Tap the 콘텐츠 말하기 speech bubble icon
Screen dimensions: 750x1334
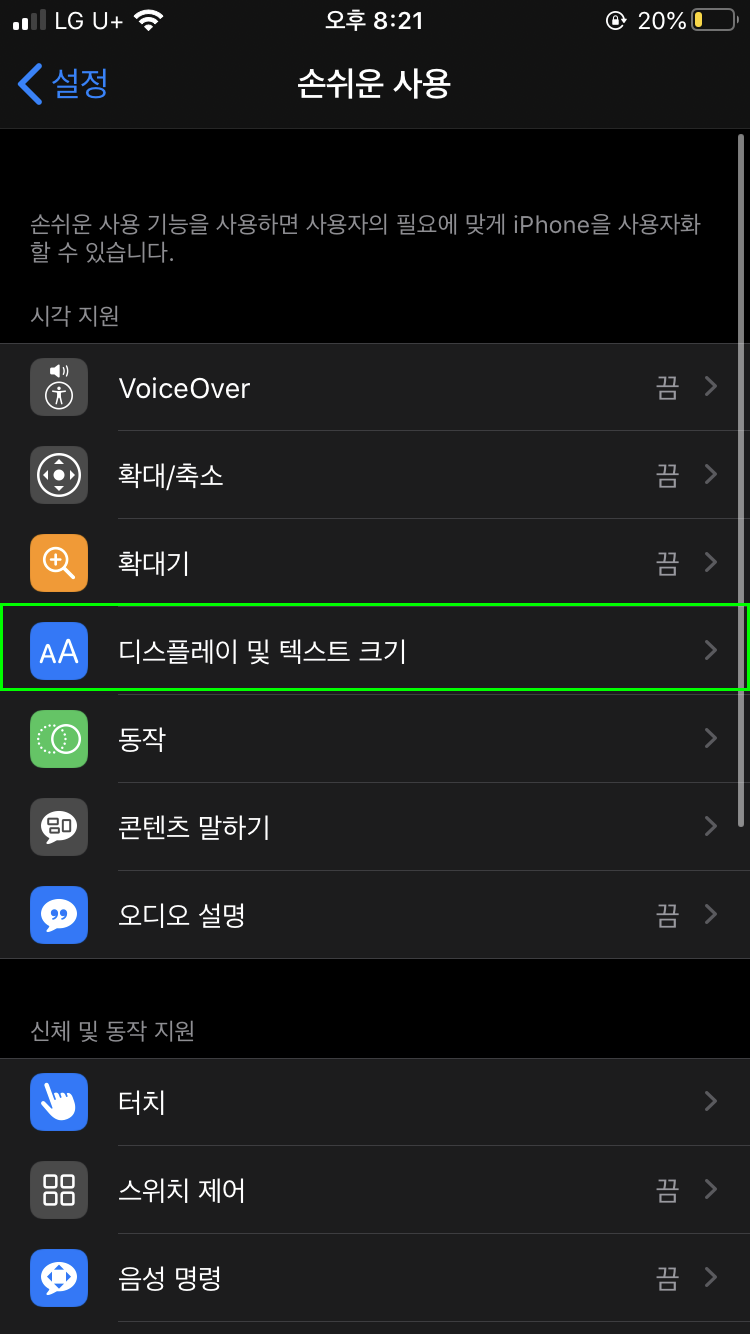[58, 827]
